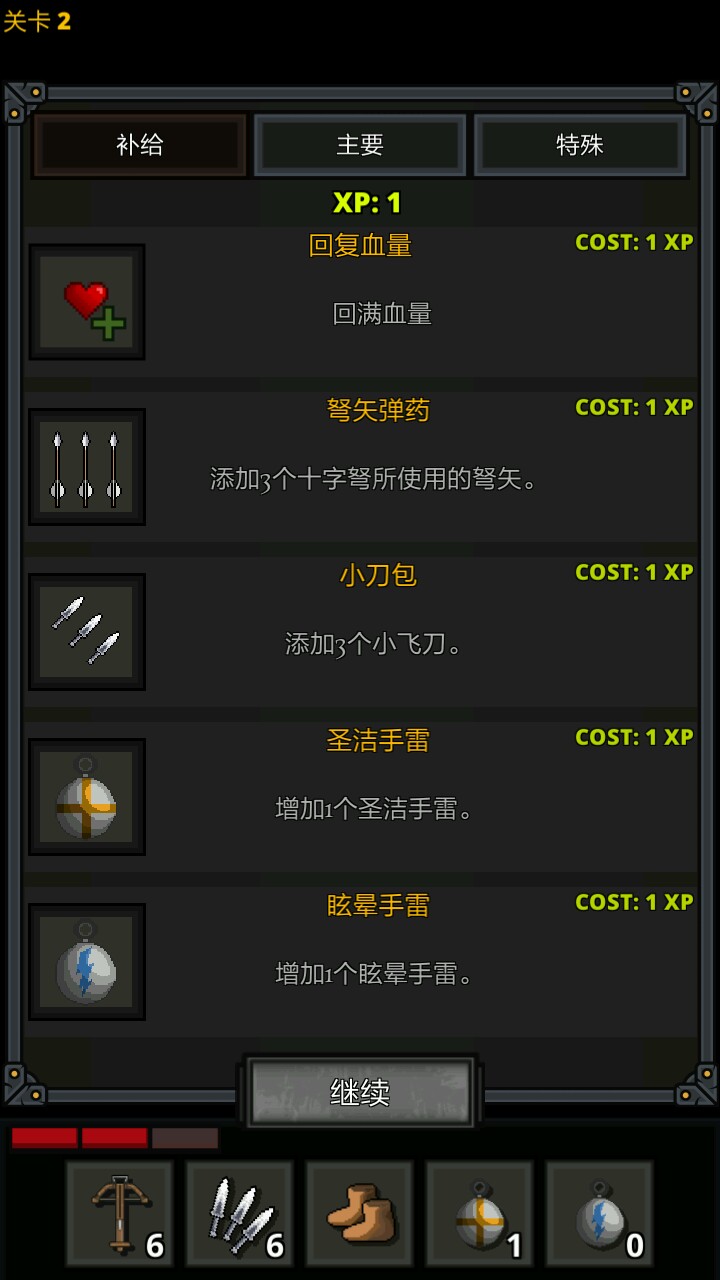Select the crossbow inventory slot
720x1280 pixels.
click(120, 1214)
